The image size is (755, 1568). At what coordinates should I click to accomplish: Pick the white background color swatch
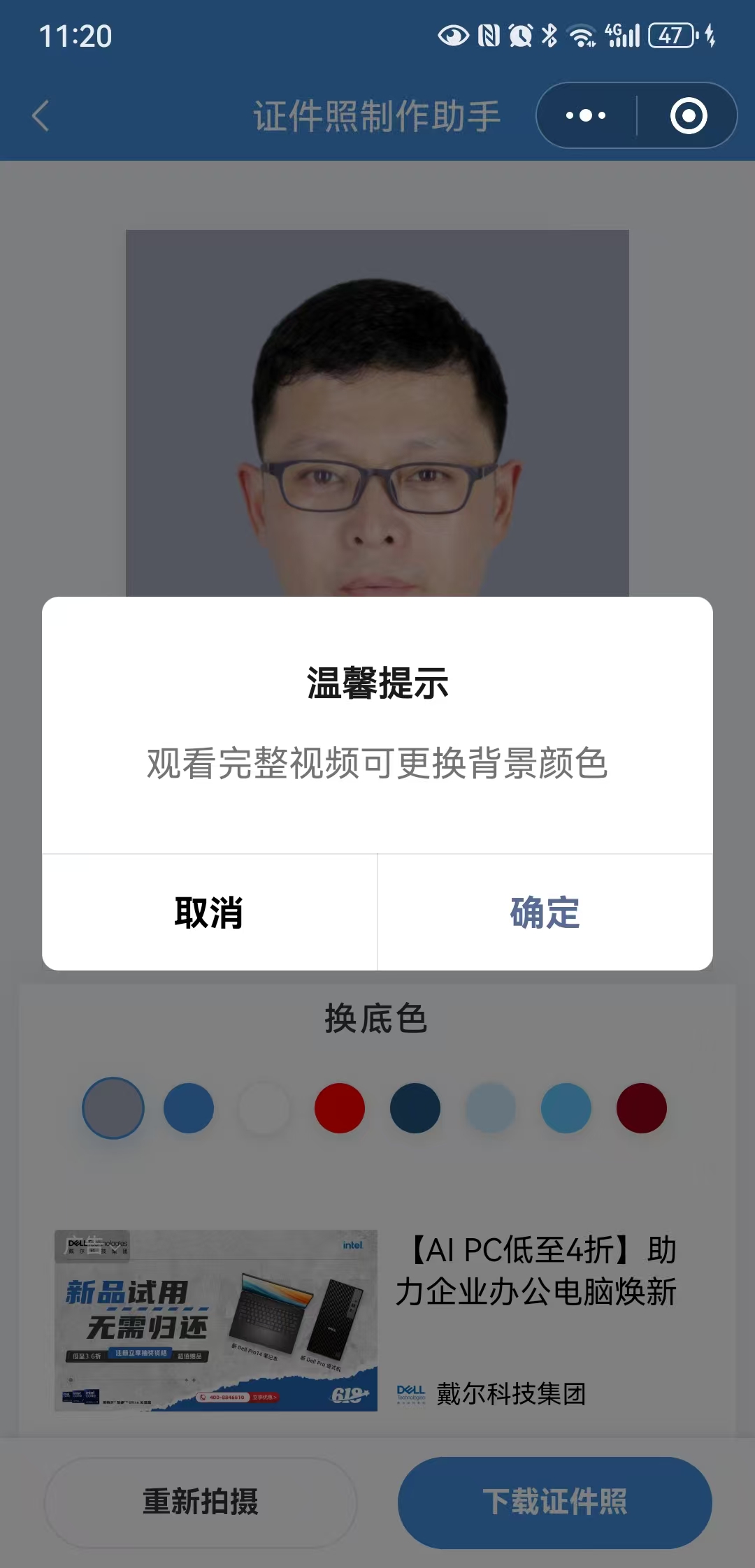(x=264, y=1108)
